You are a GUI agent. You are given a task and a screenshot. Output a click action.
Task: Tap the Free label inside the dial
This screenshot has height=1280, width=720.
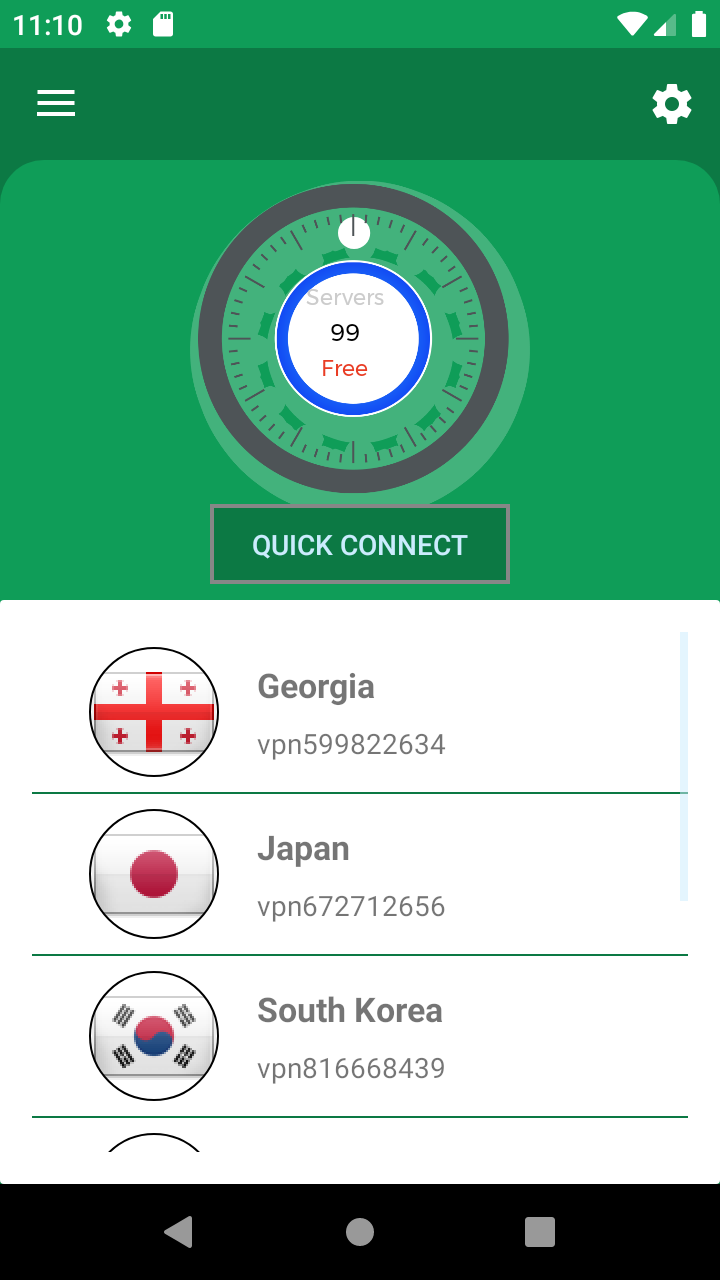pos(344,368)
